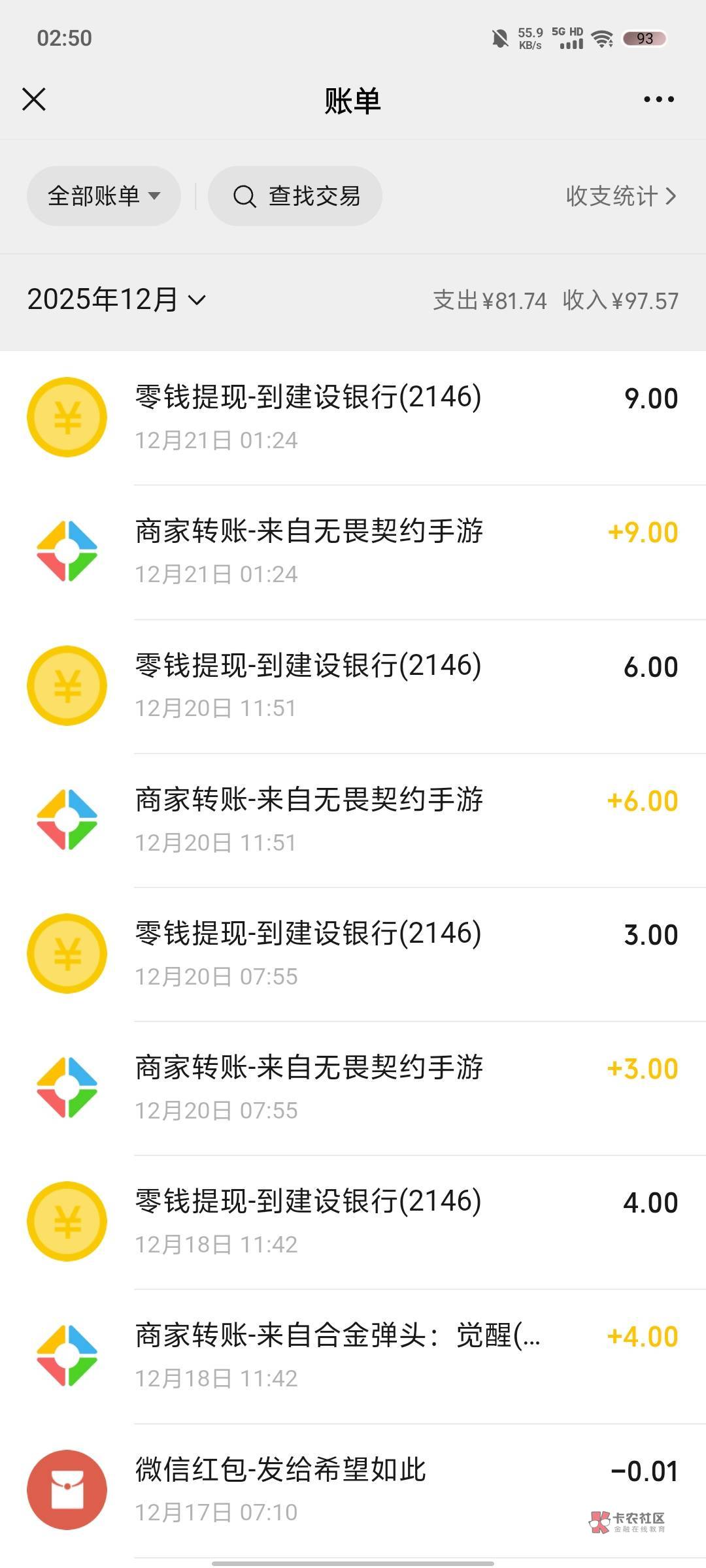
Task: View the 4.00 withdrawal on 12月18日
Action: click(x=353, y=1222)
